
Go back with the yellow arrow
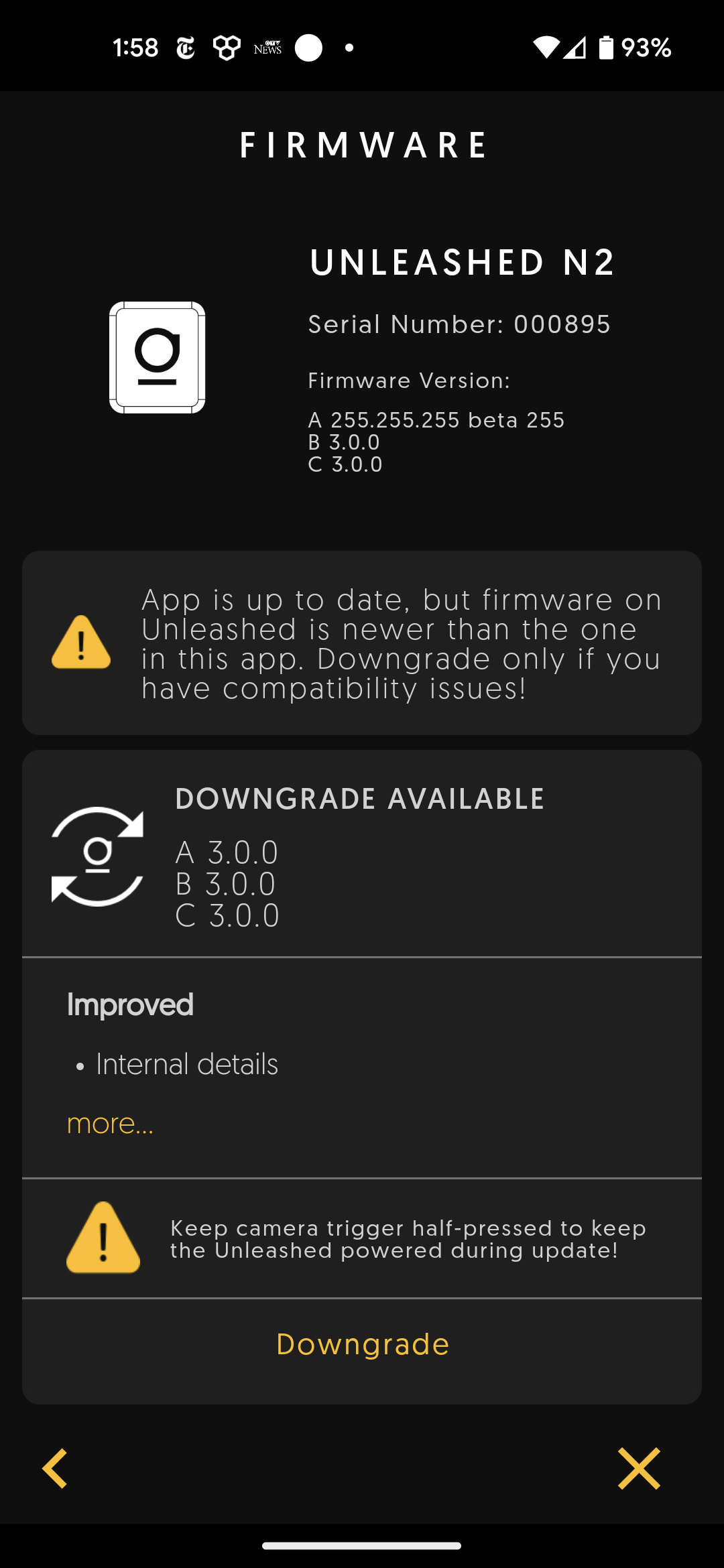tap(55, 1468)
